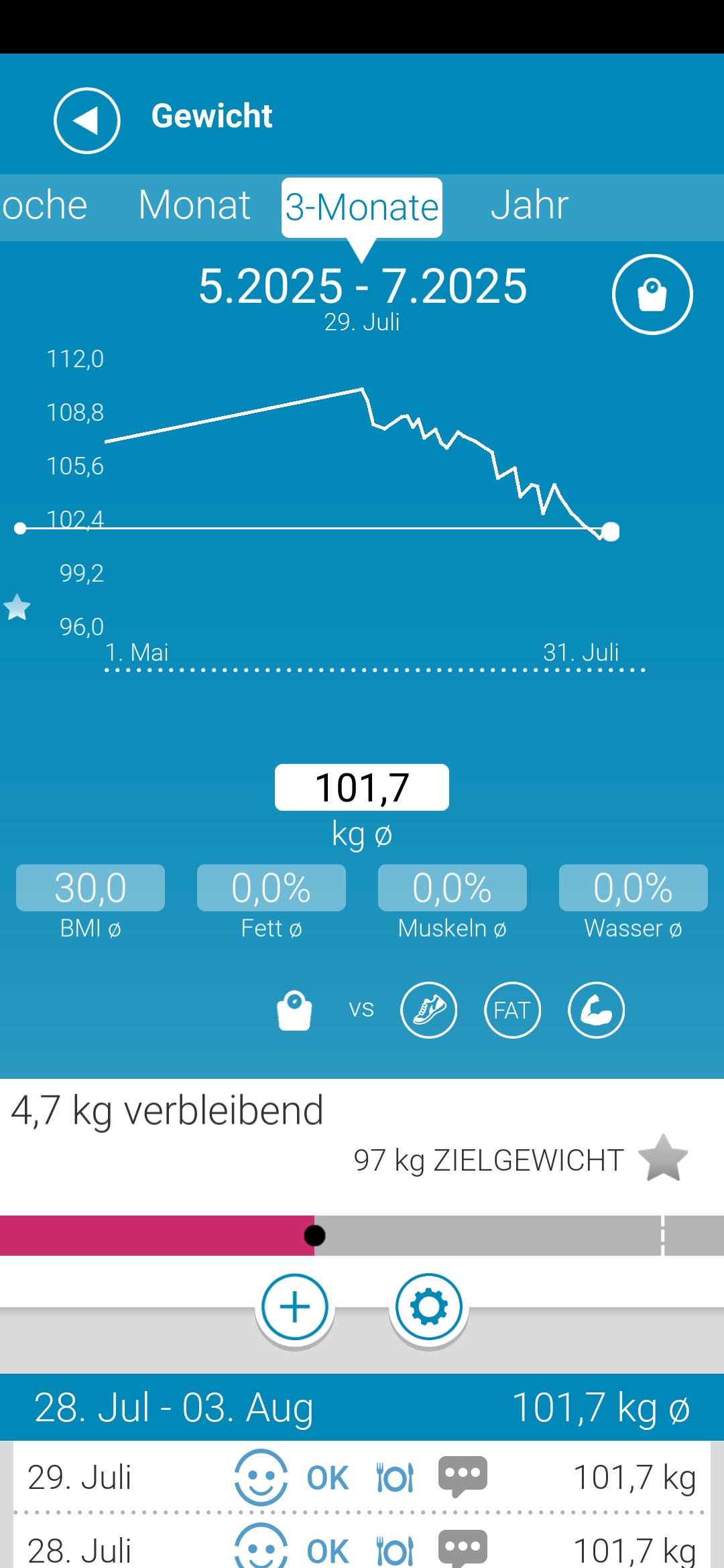Open the Muskeln average box
This screenshot has height=1568, width=724.
coord(452,888)
